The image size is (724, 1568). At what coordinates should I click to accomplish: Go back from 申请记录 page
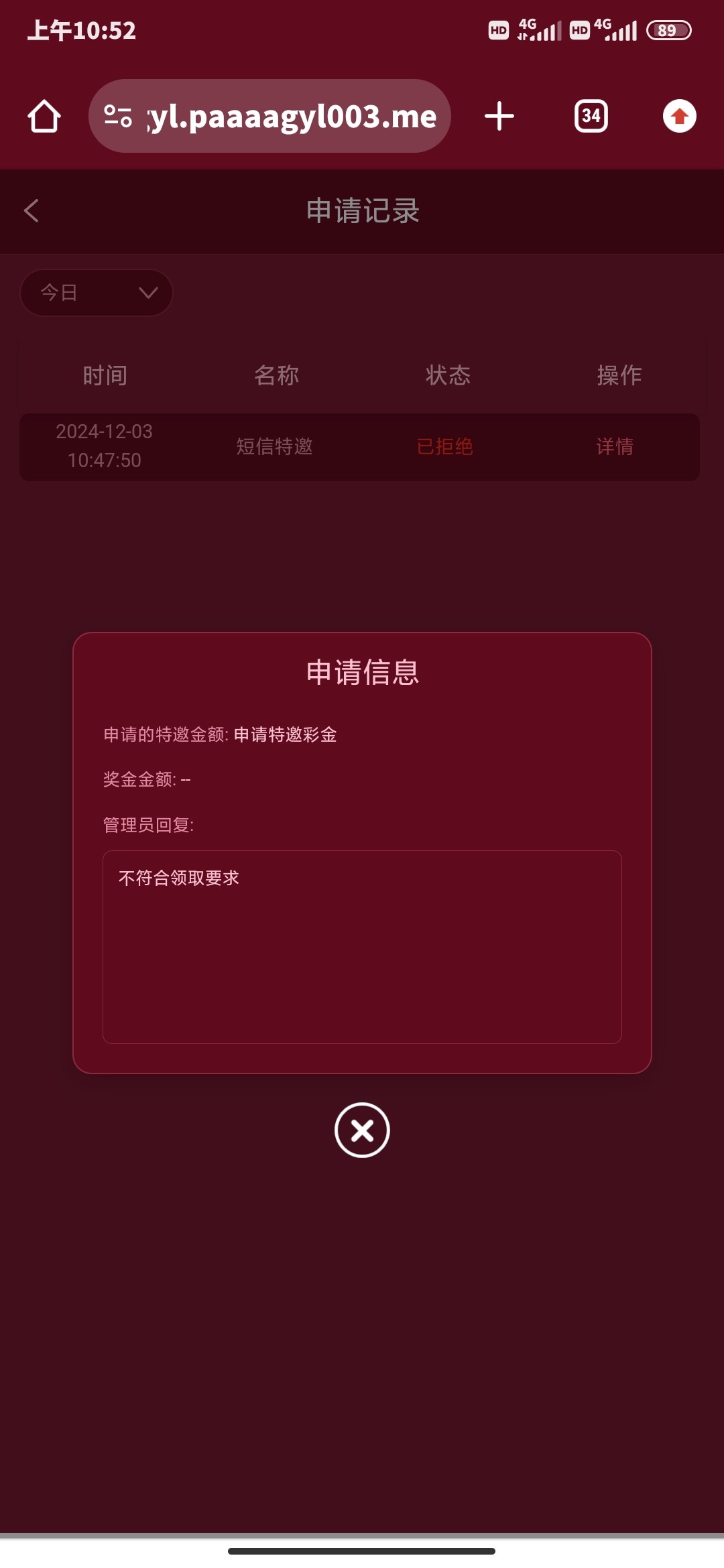[x=32, y=210]
